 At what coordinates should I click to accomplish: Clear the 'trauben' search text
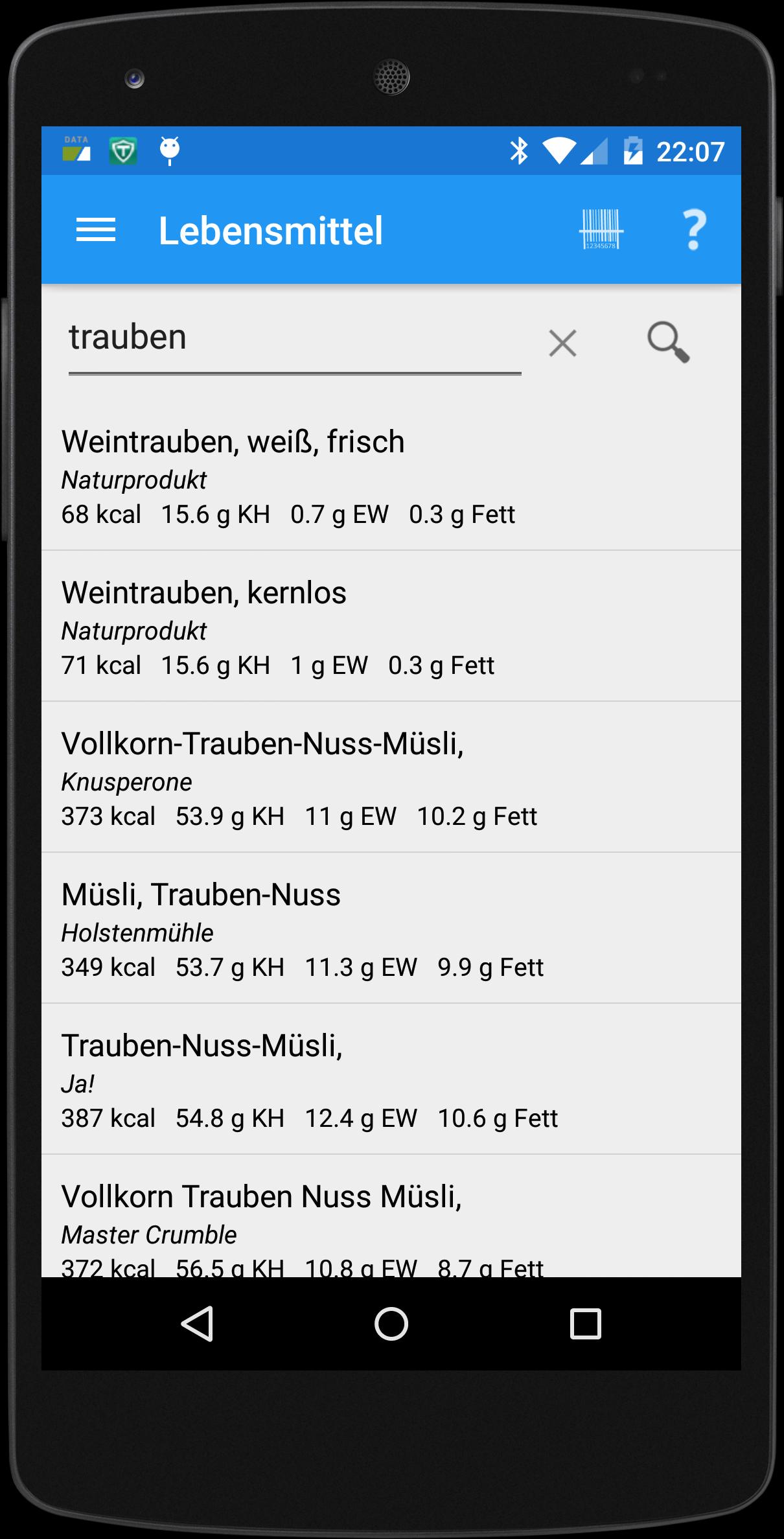tap(561, 343)
